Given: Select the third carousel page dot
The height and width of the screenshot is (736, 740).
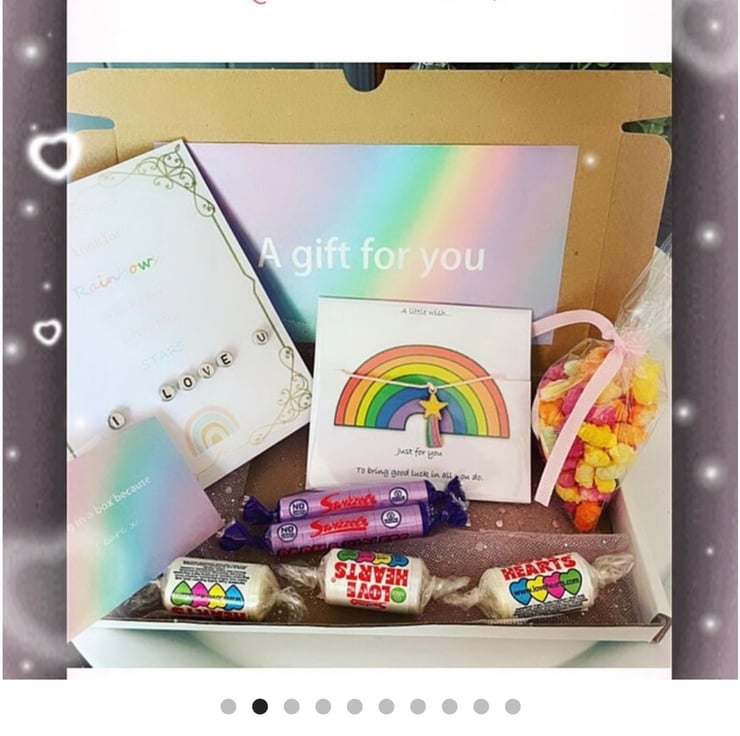Looking at the screenshot, I should (x=291, y=706).
